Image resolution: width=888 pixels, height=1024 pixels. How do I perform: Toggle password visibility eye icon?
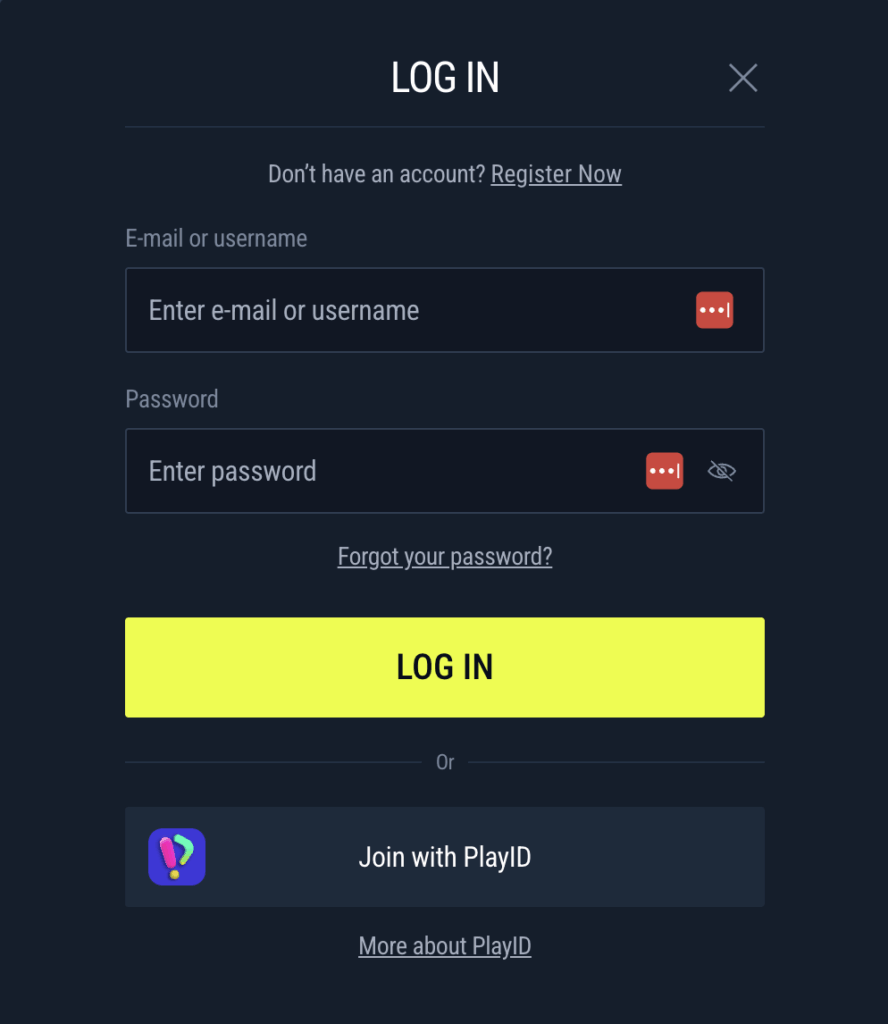coord(721,471)
